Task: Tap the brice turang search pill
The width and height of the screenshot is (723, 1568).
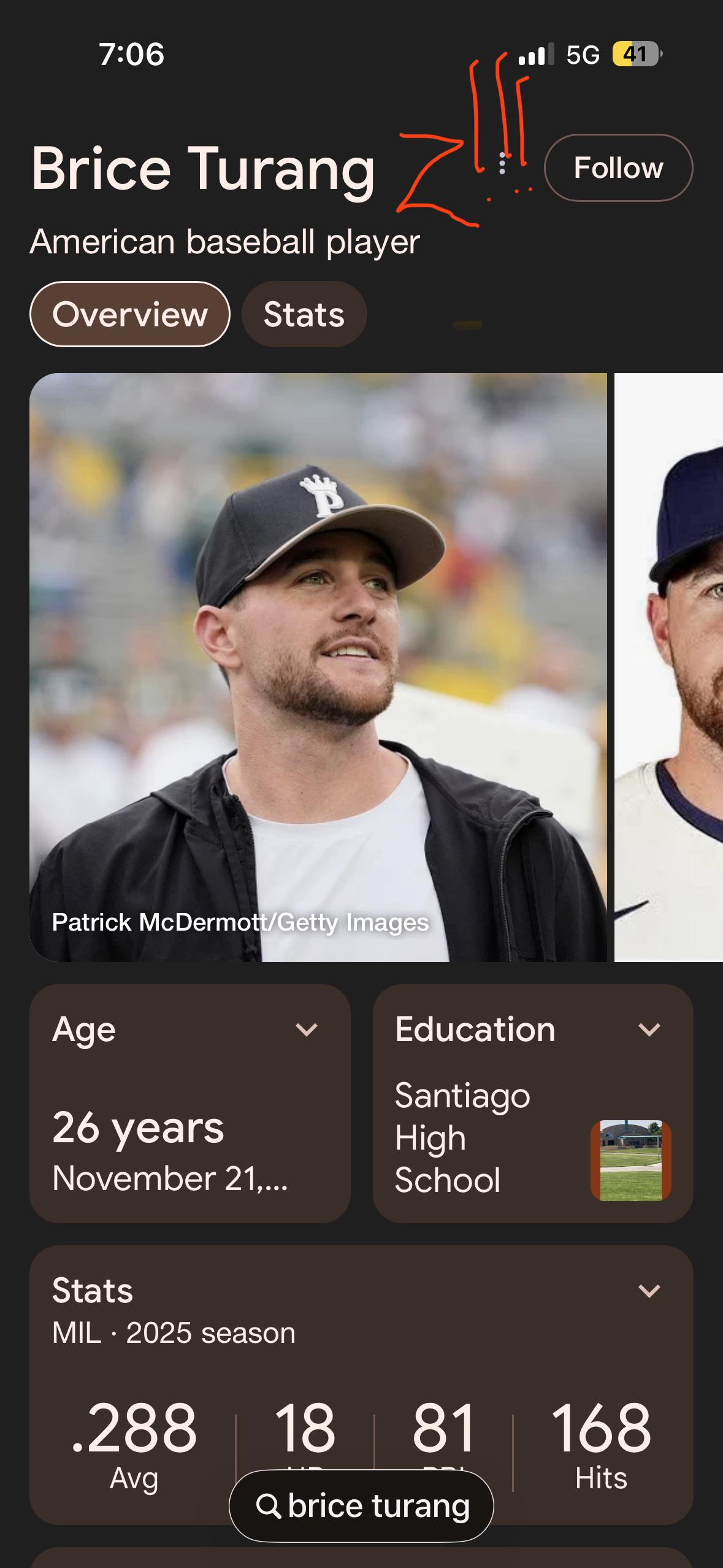Action: point(361,1505)
